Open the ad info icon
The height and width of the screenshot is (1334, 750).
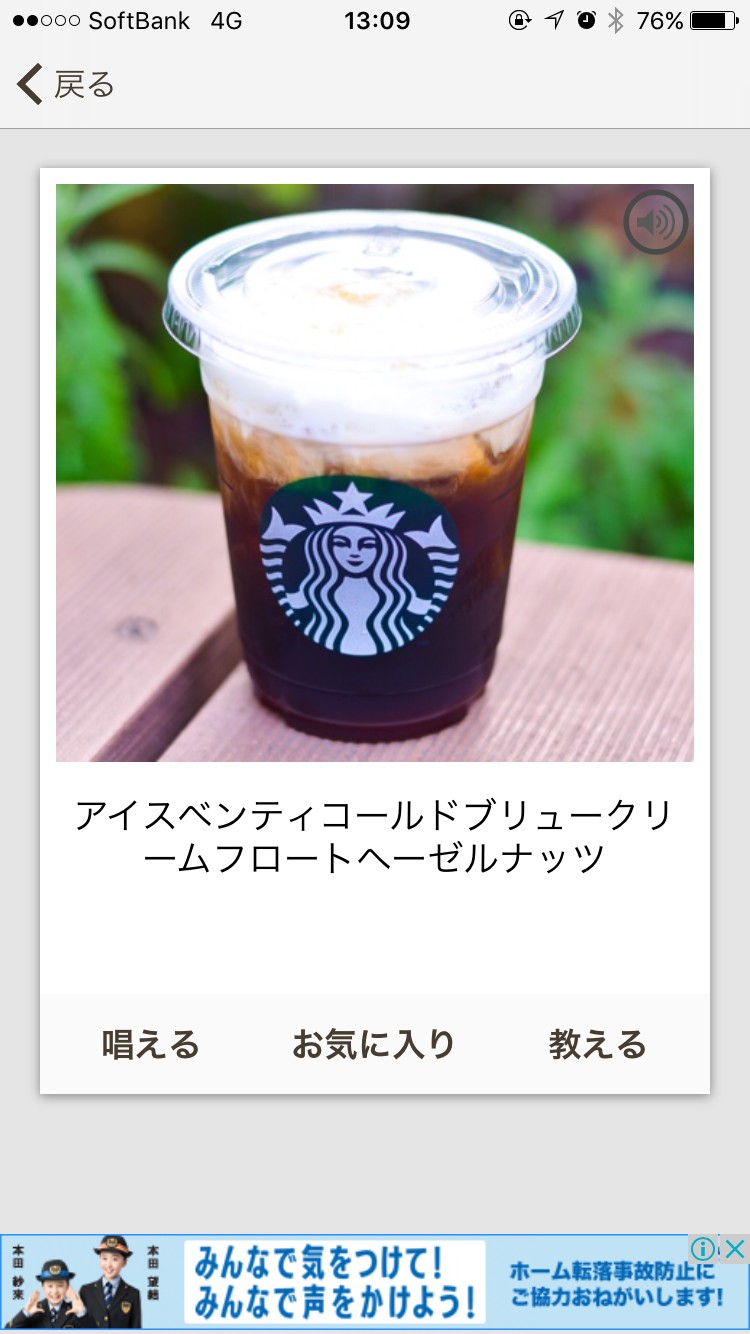click(x=704, y=1248)
